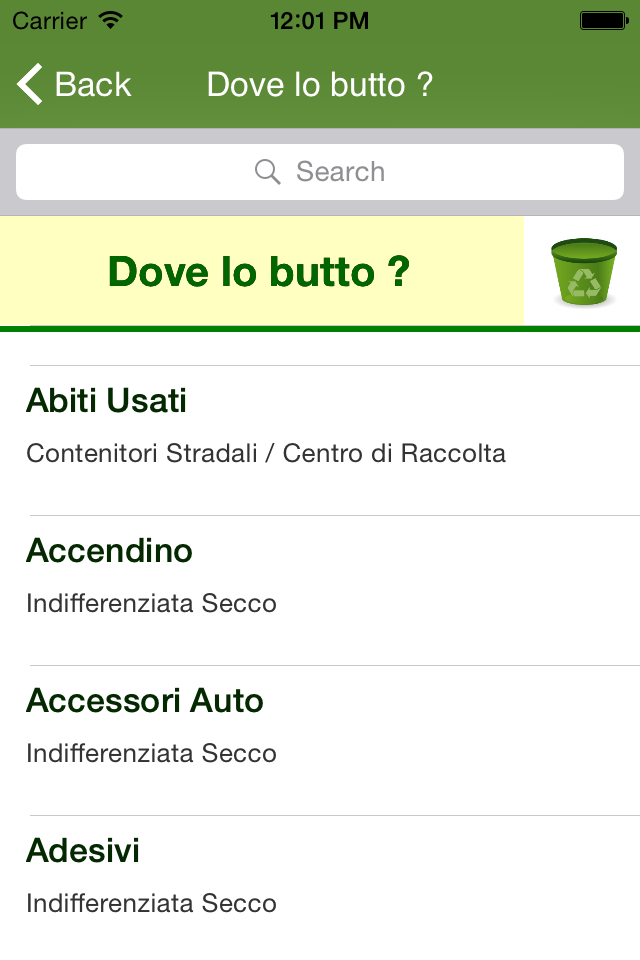The width and height of the screenshot is (640, 960).
Task: Select the Accendino row
Action: [320, 591]
